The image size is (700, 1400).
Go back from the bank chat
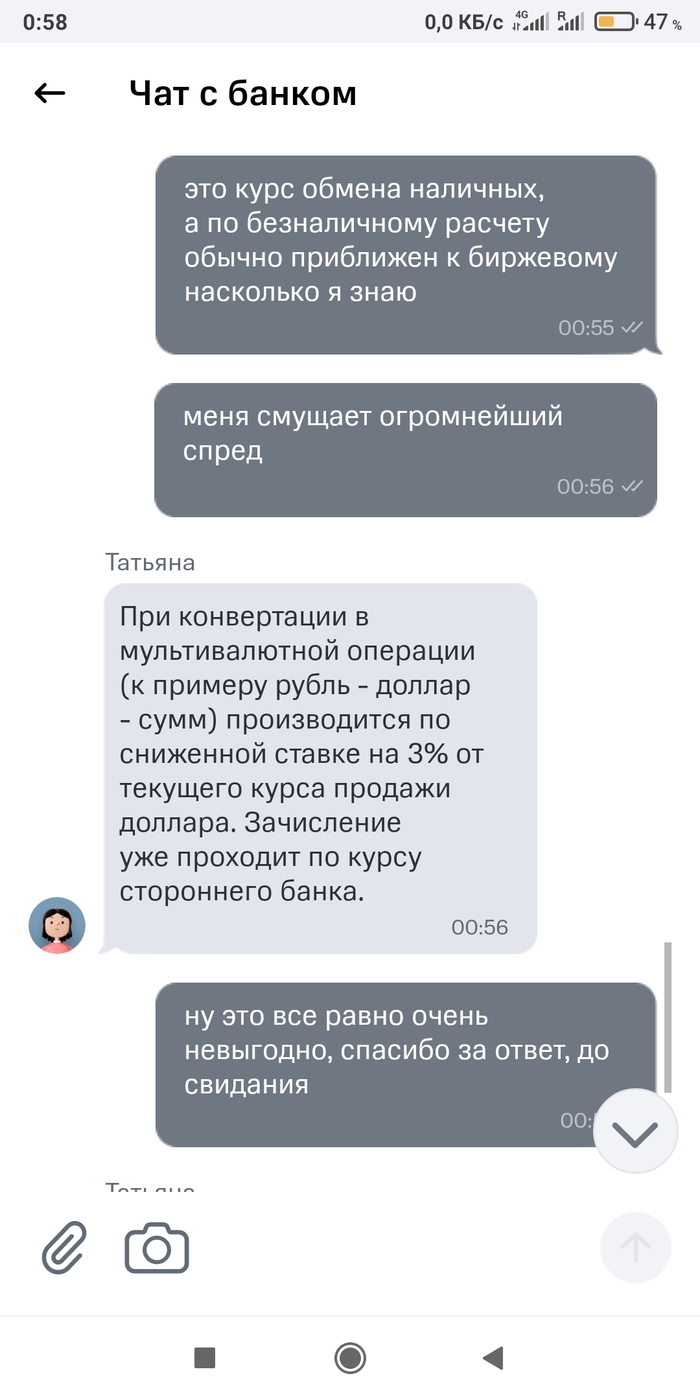pyautogui.click(x=49, y=94)
